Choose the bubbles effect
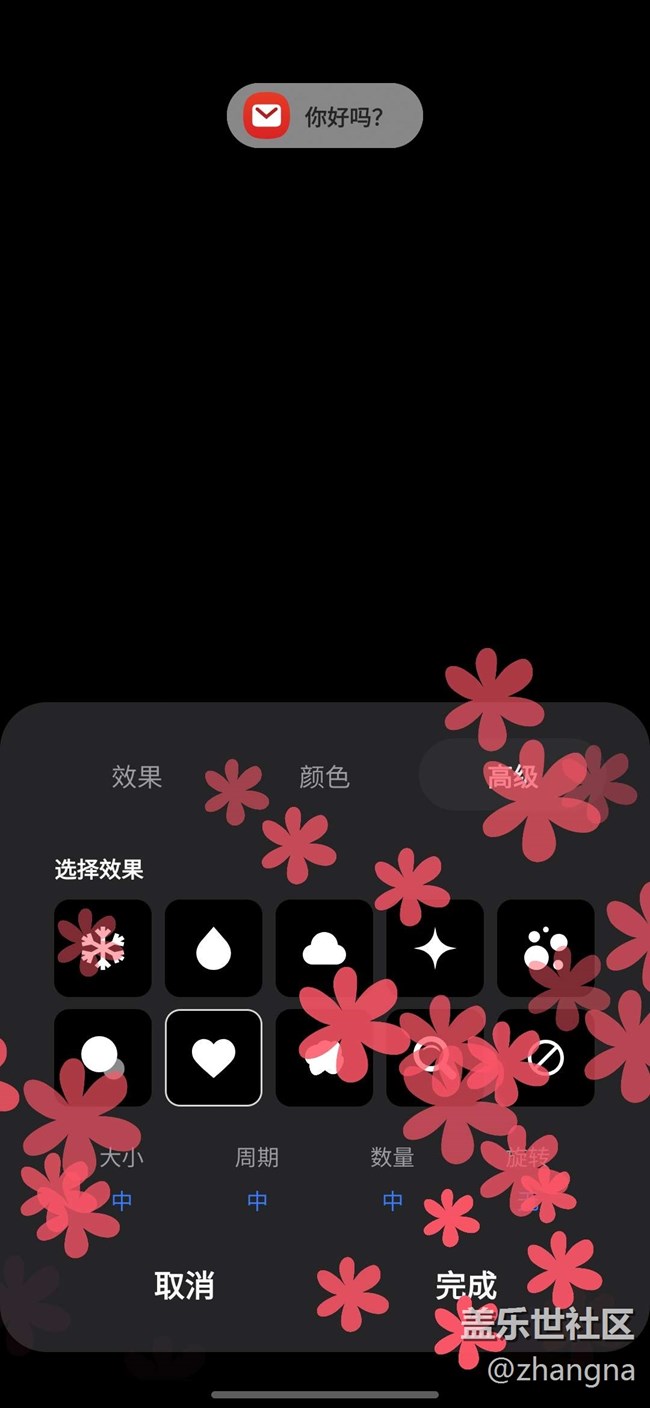Screen dimensions: 650x1408 click(x=546, y=948)
